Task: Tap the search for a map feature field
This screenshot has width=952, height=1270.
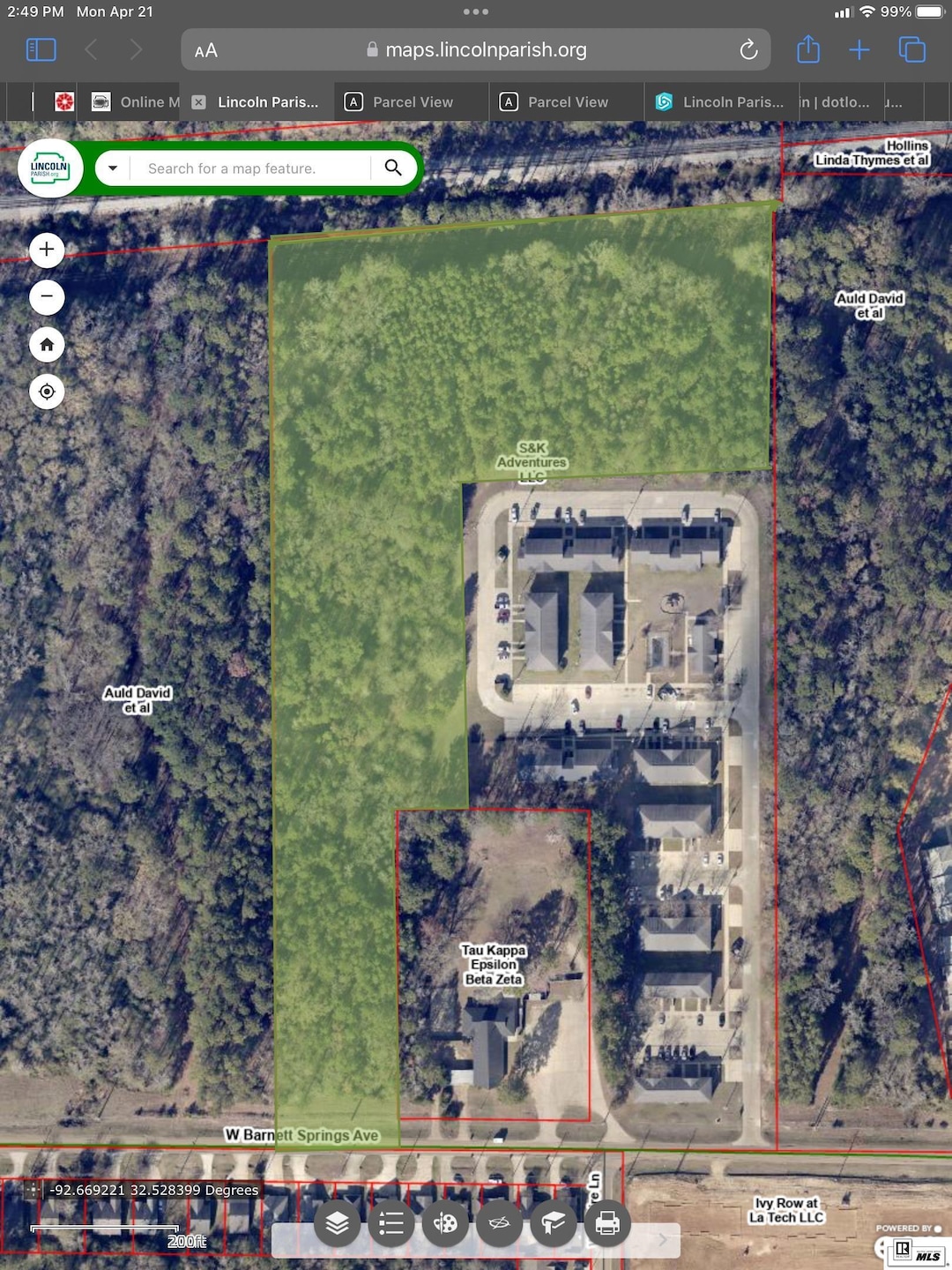Action: [249, 168]
